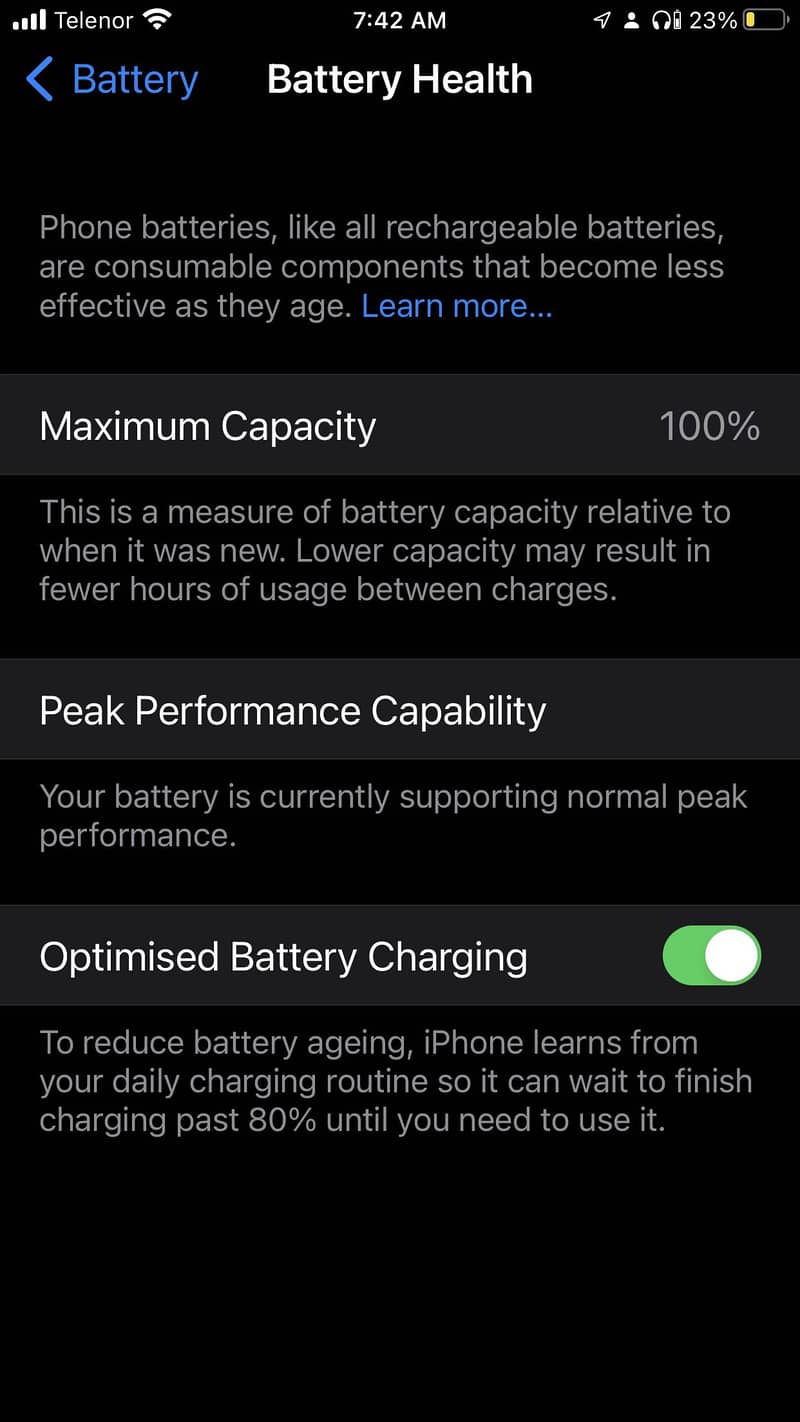Turn off Optimised Battery Charging
This screenshot has width=800, height=1422.
click(711, 956)
